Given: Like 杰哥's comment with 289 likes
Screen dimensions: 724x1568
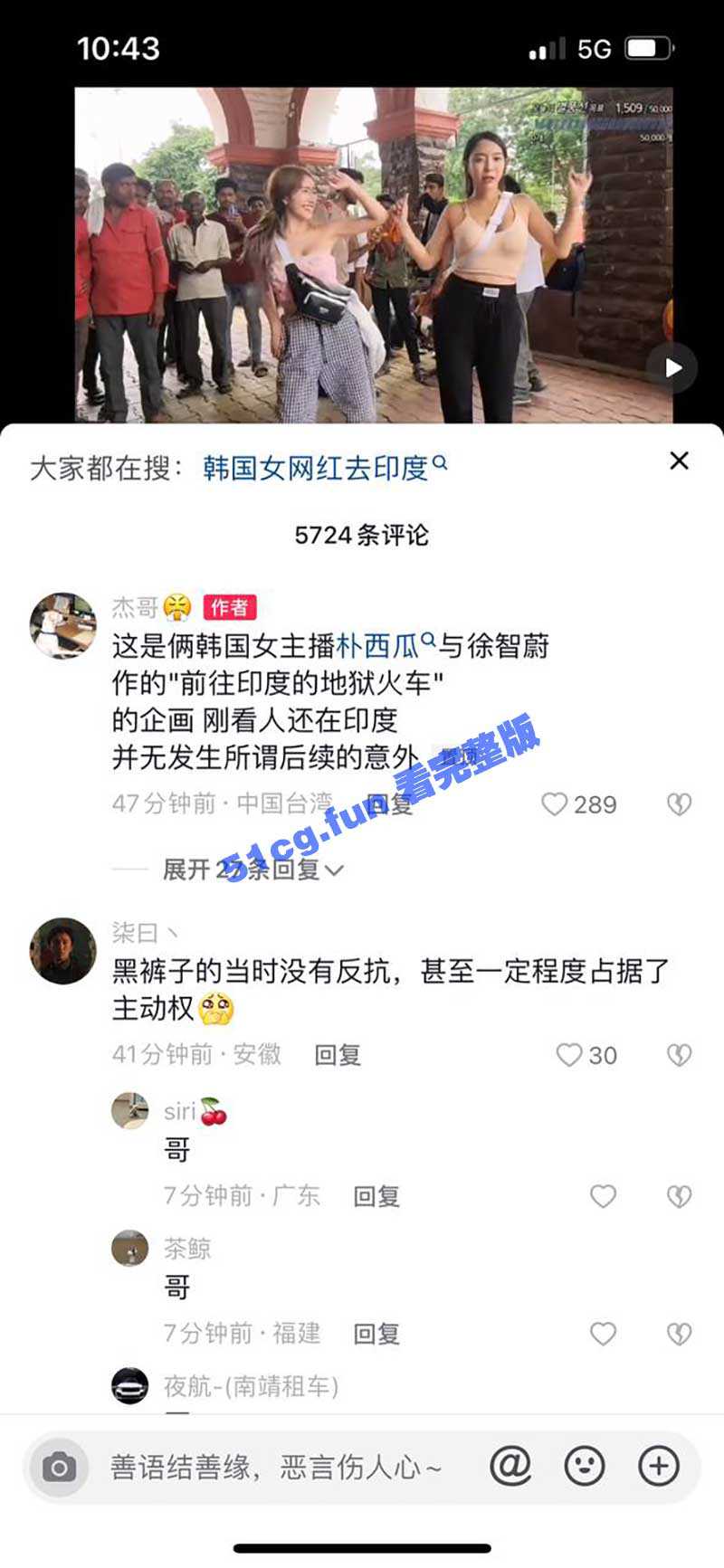Looking at the screenshot, I should point(555,804).
